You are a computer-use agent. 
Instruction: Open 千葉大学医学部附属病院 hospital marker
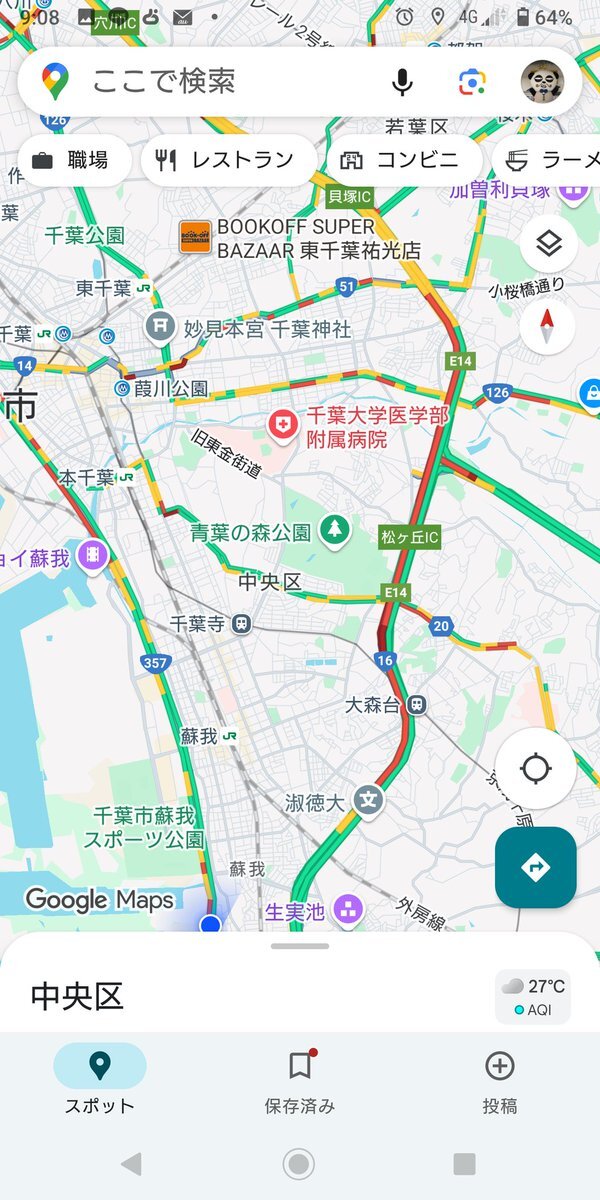[285, 427]
